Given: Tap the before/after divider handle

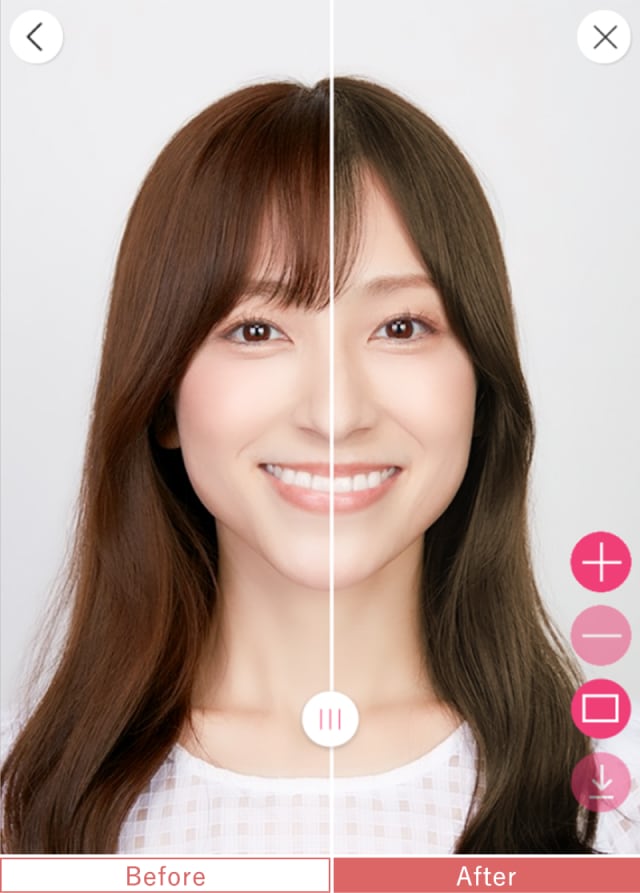Looking at the screenshot, I should (330, 718).
